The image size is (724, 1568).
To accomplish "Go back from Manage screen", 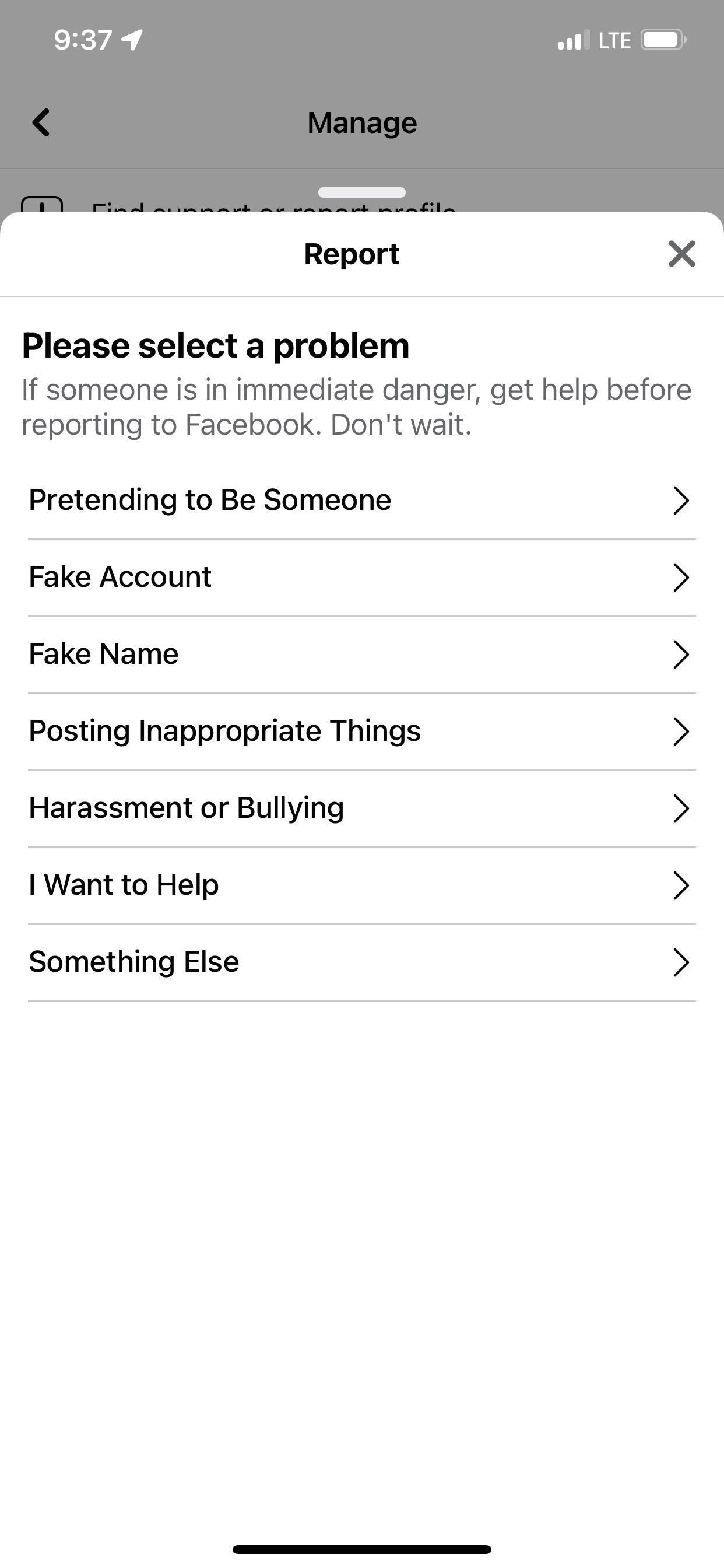I will click(41, 123).
